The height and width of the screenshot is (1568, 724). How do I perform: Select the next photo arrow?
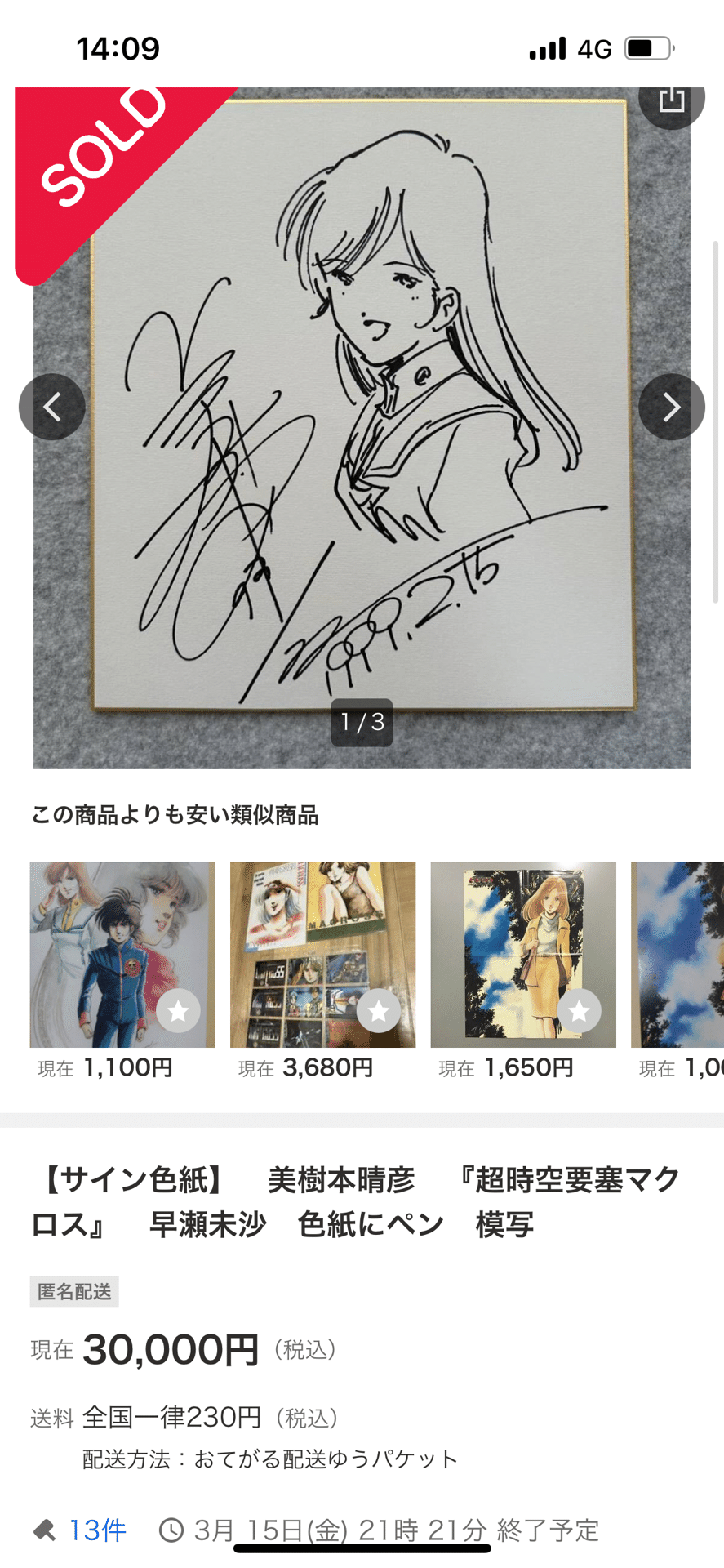tap(672, 407)
